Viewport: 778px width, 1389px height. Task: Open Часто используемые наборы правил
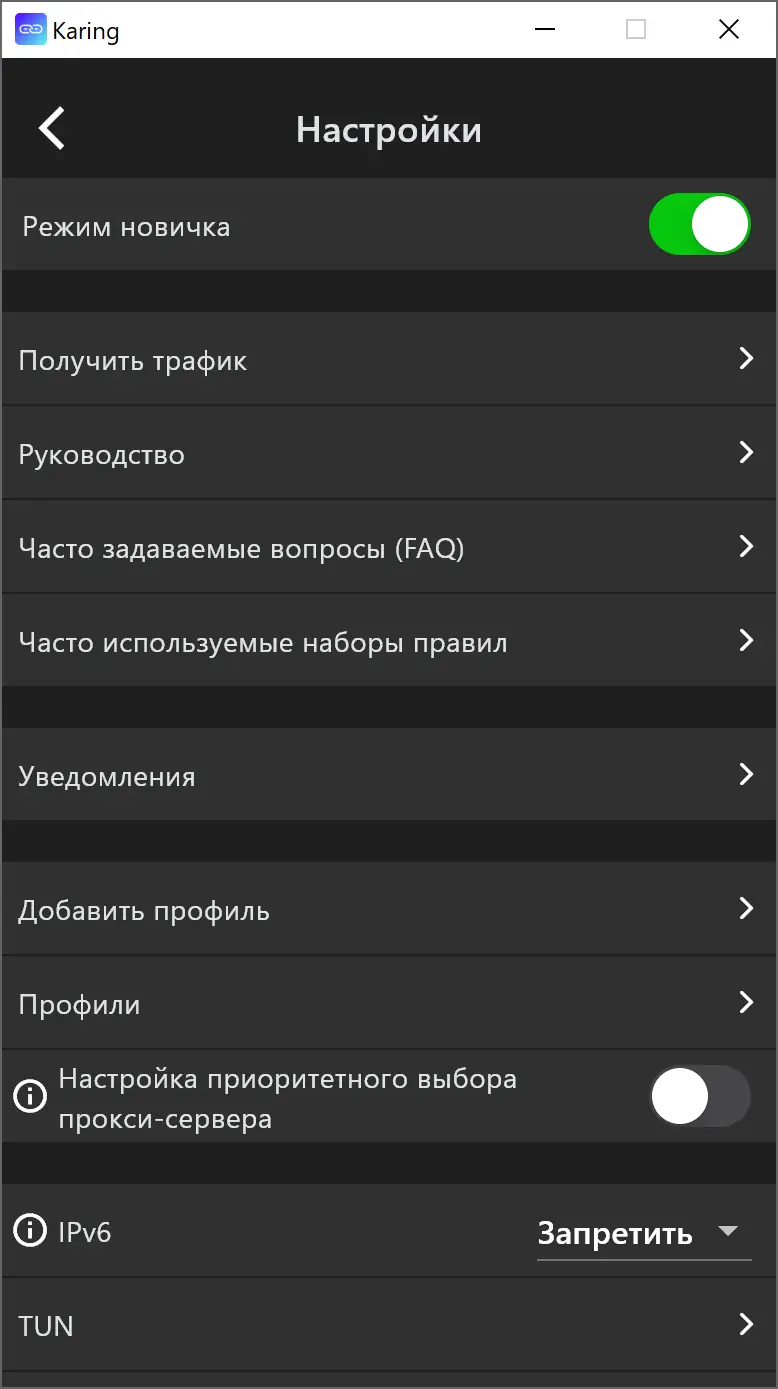pos(388,642)
